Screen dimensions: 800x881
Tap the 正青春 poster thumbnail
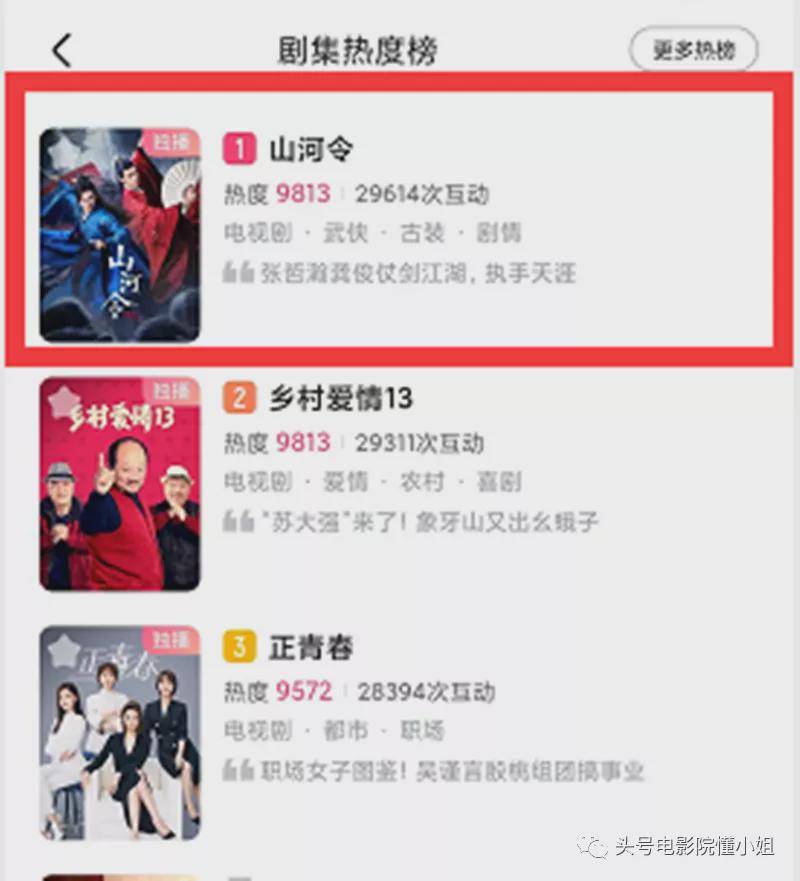(120, 732)
